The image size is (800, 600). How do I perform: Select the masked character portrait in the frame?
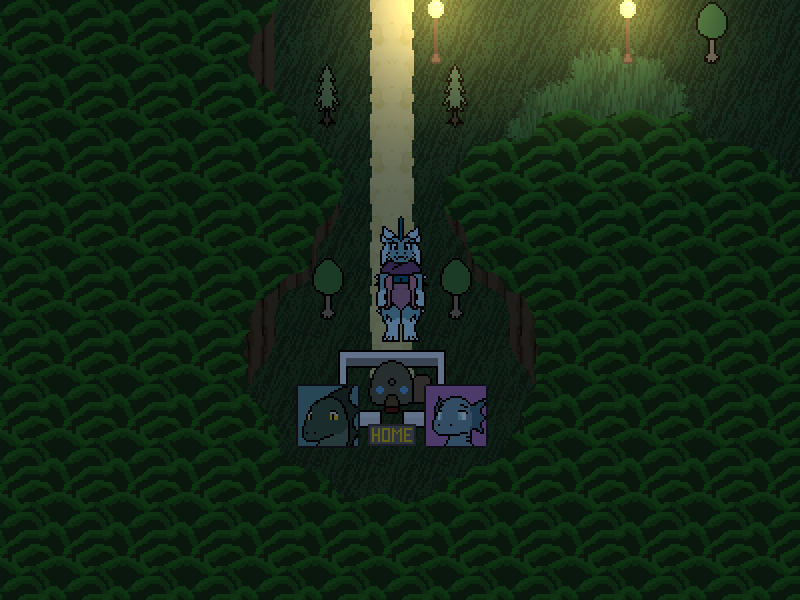coord(391,385)
